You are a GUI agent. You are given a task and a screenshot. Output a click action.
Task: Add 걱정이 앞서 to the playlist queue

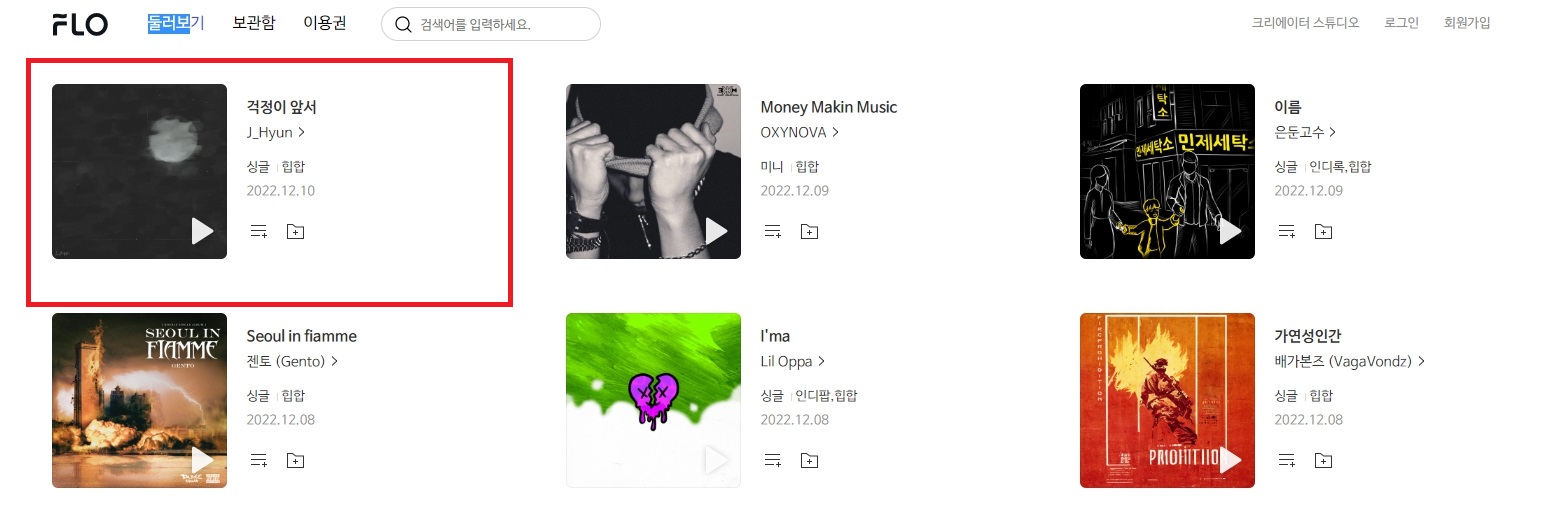(x=258, y=232)
